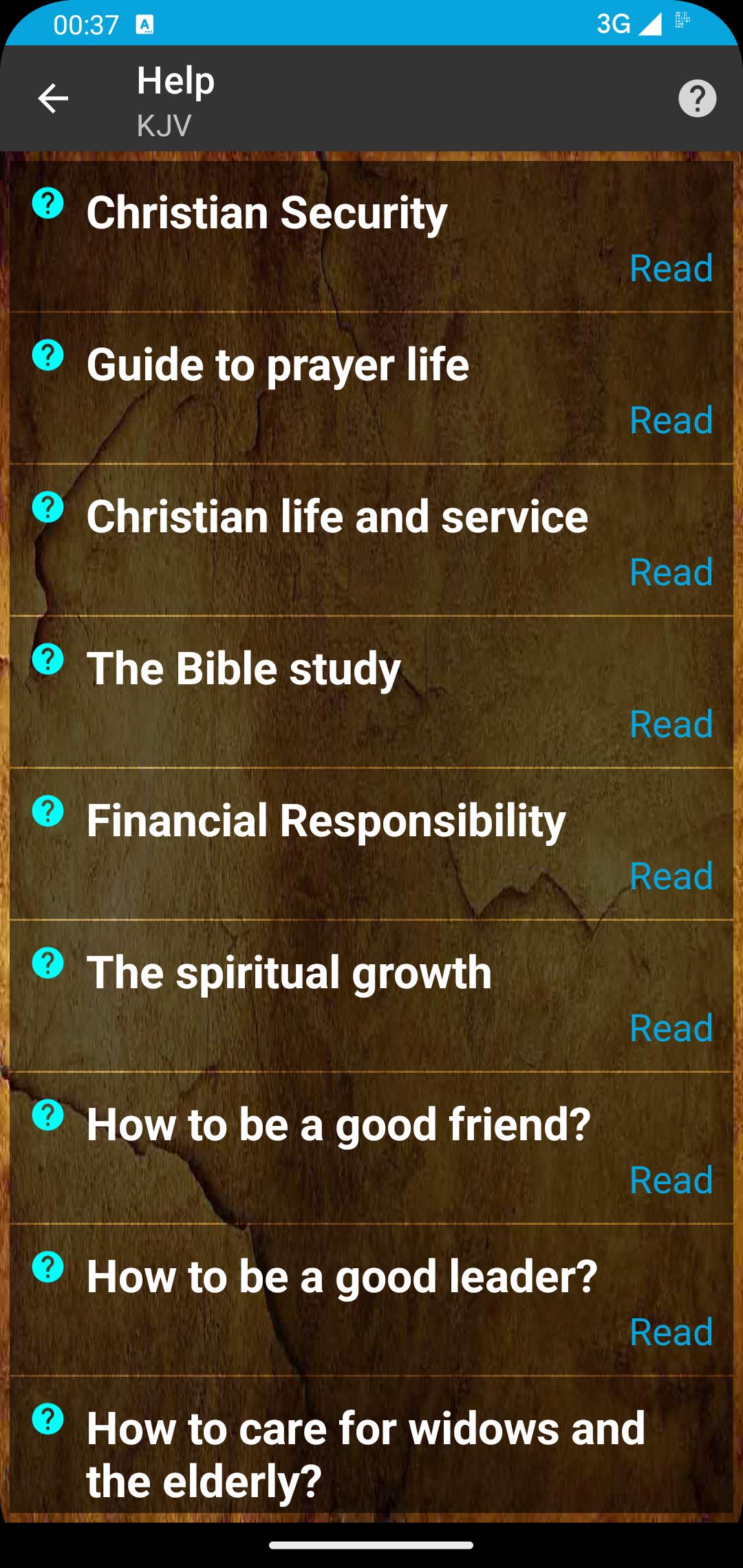The image size is (743, 1568).
Task: Select Read under The Bible study
Action: 671,723
